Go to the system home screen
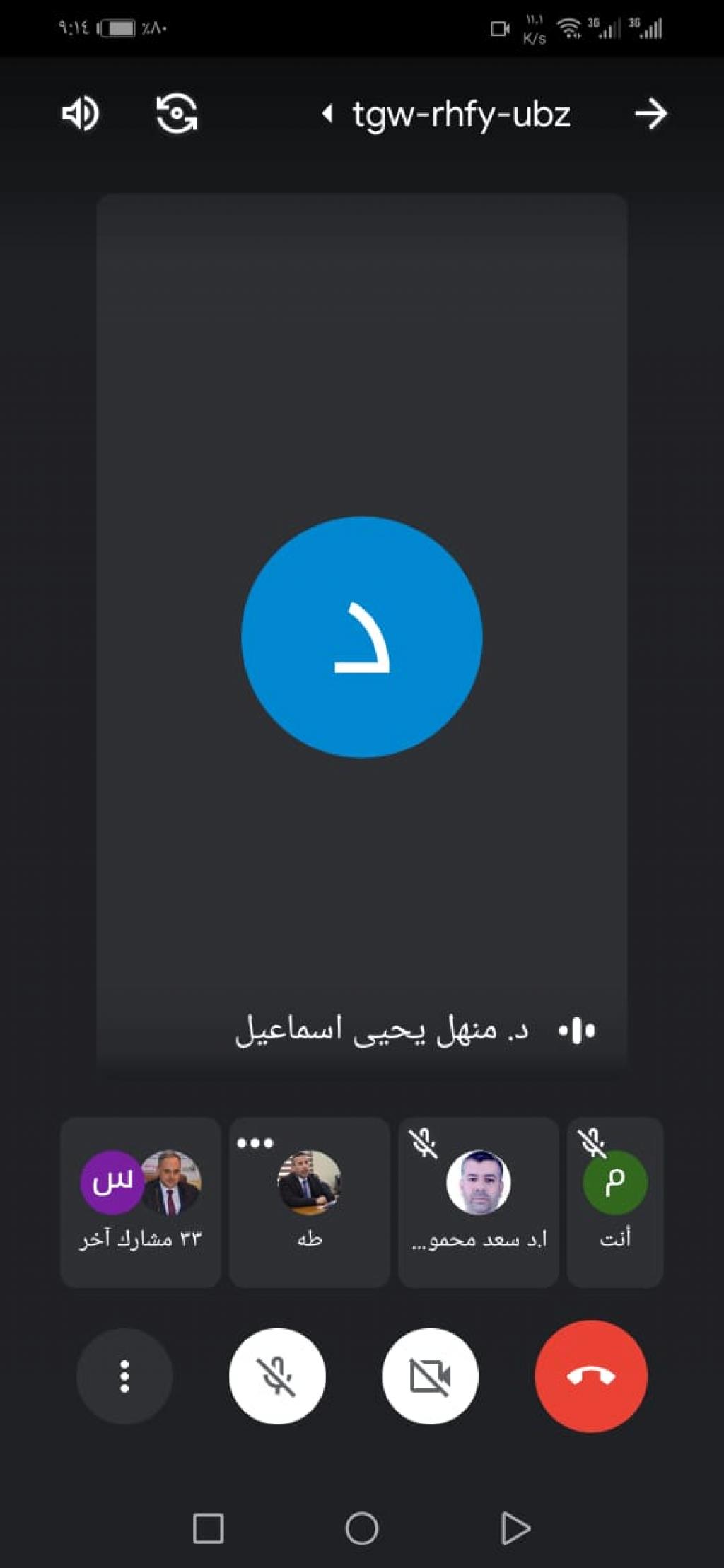This screenshot has width=724, height=1568. pyautogui.click(x=362, y=1528)
